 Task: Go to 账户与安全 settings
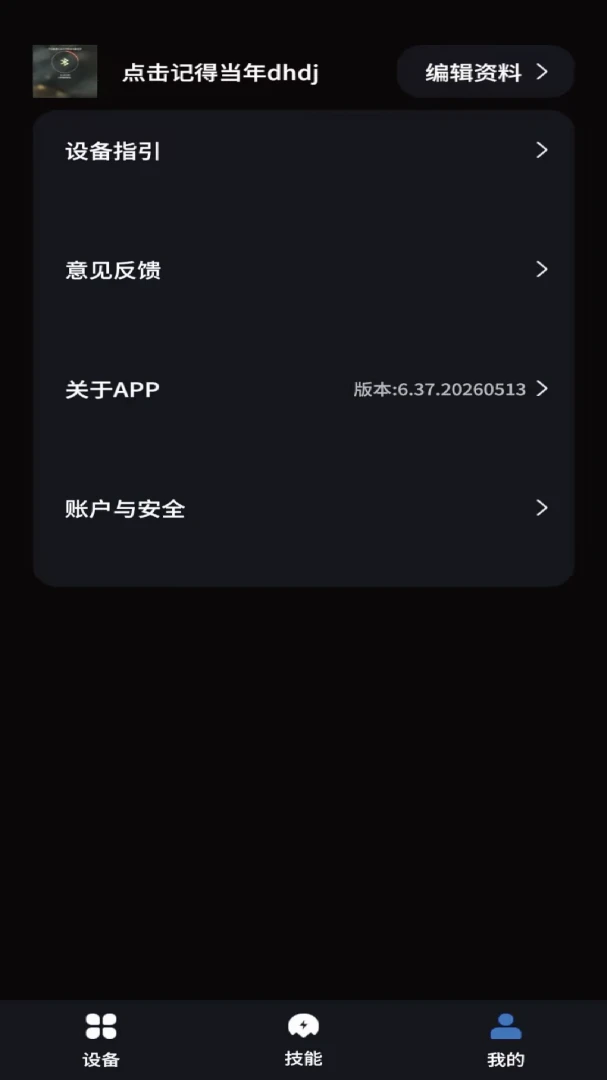point(304,508)
